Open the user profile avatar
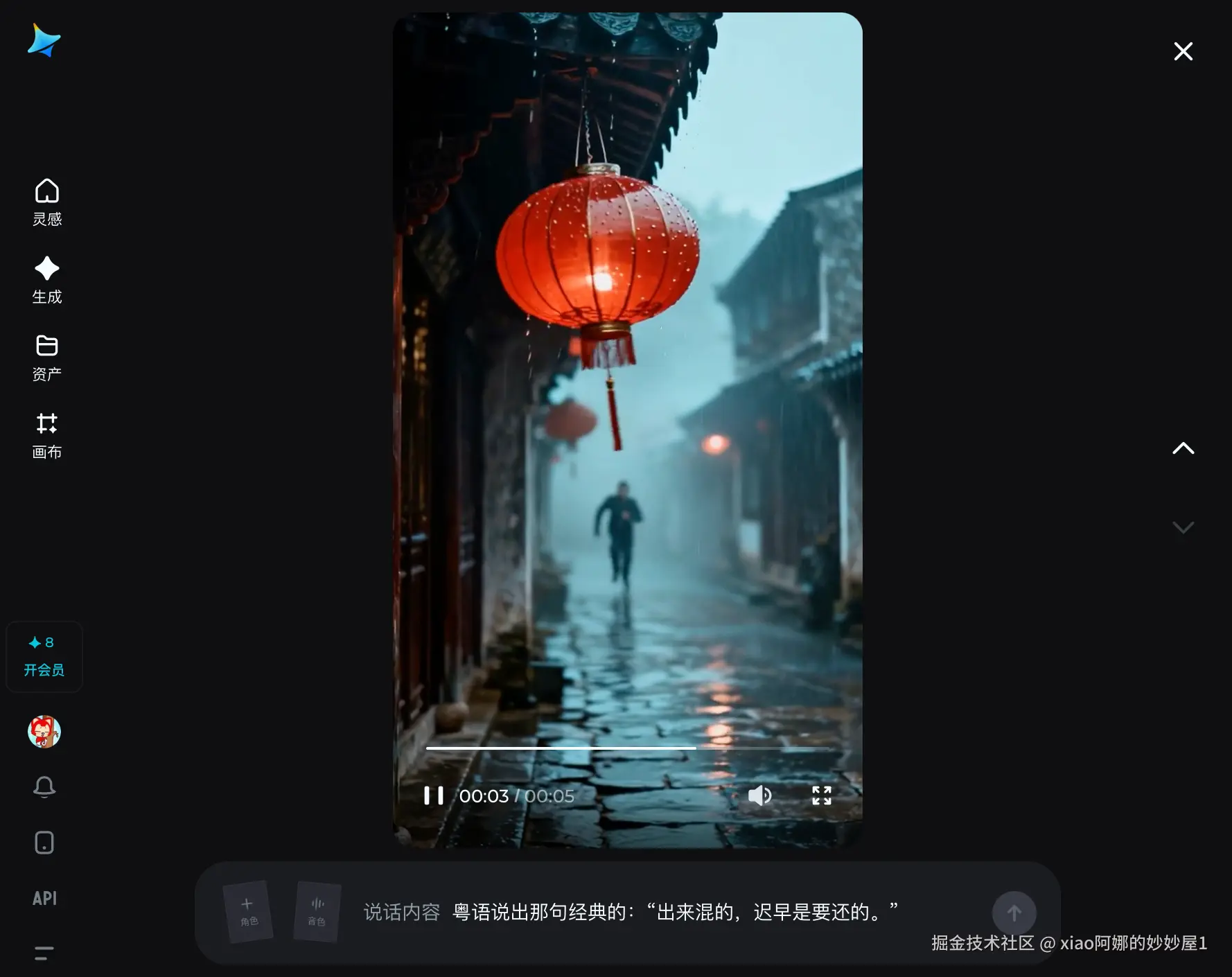Screen dimensions: 1232x977 click(44, 732)
